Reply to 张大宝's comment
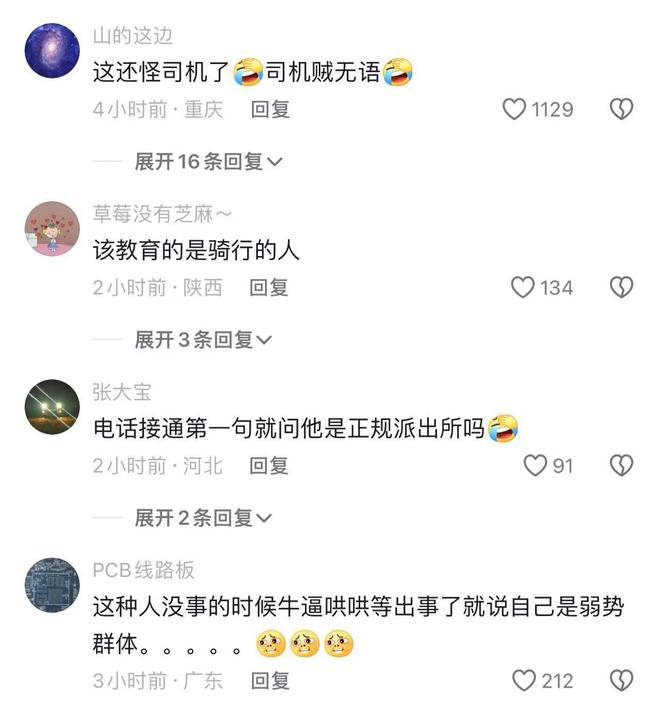The height and width of the screenshot is (723, 660). (x=269, y=466)
